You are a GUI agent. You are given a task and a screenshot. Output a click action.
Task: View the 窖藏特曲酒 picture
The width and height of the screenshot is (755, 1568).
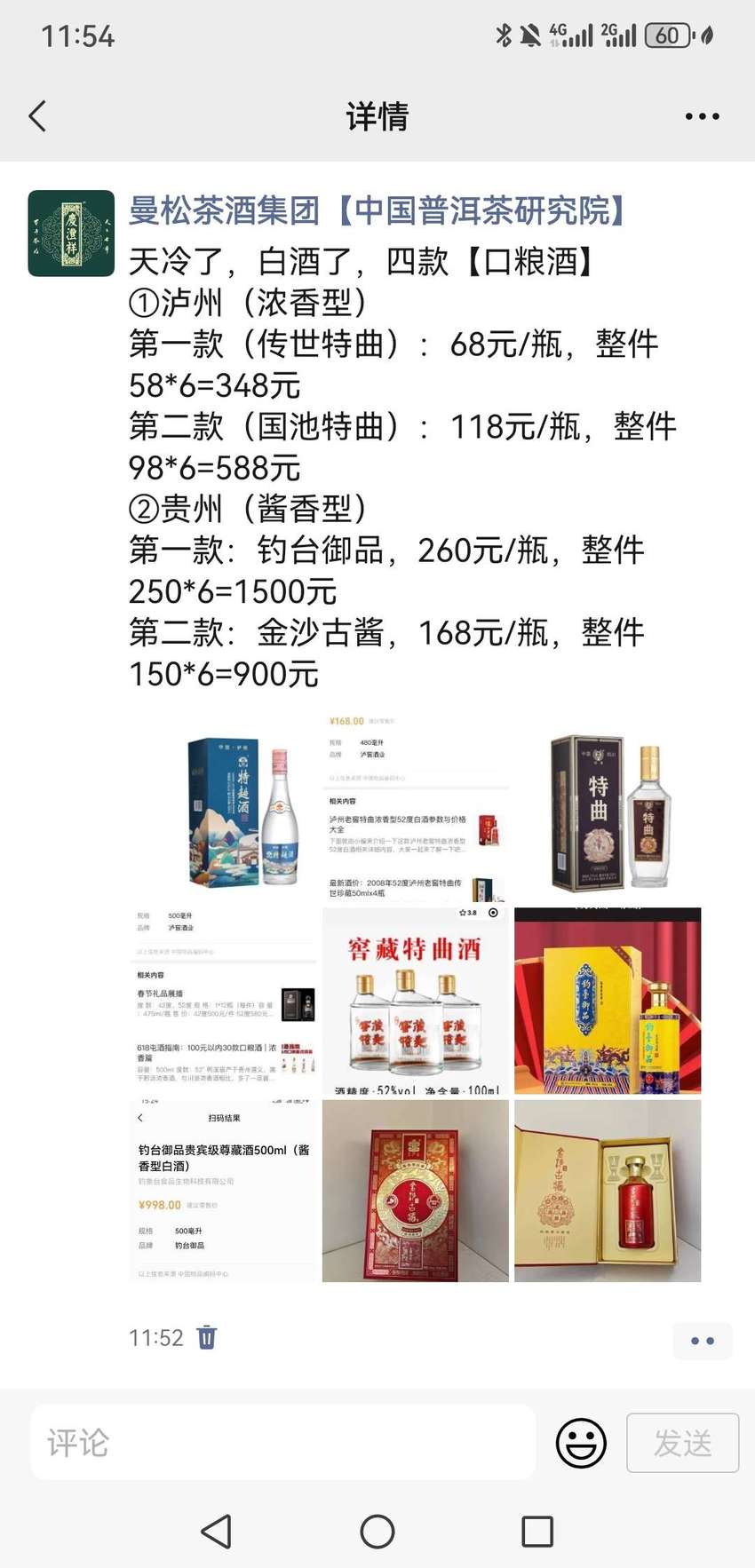[x=416, y=1001]
